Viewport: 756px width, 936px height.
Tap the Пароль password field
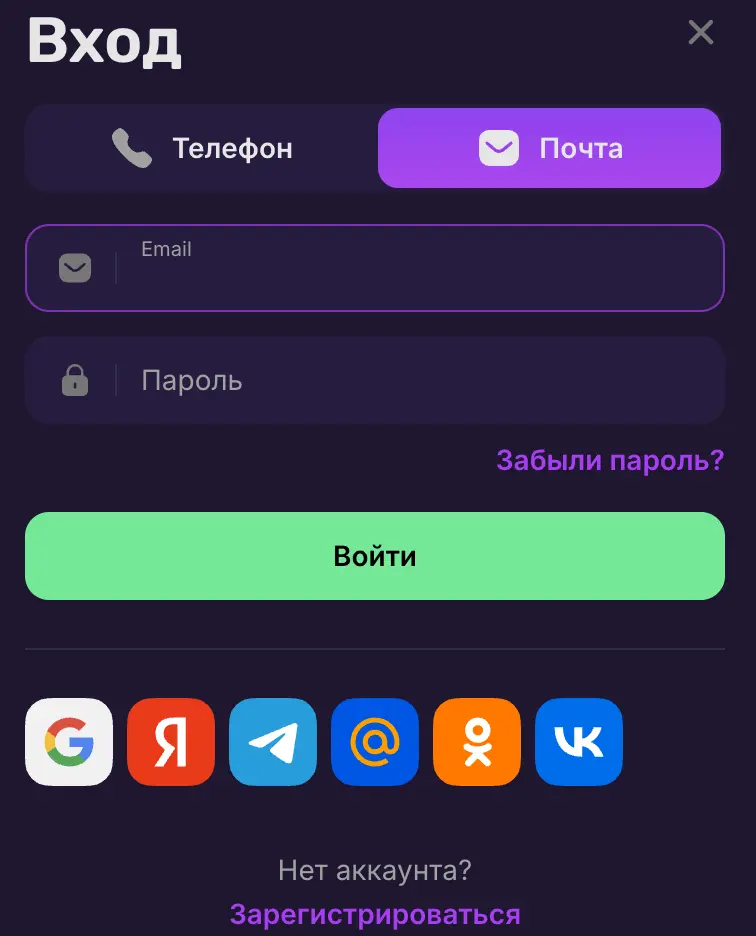(x=420, y=380)
